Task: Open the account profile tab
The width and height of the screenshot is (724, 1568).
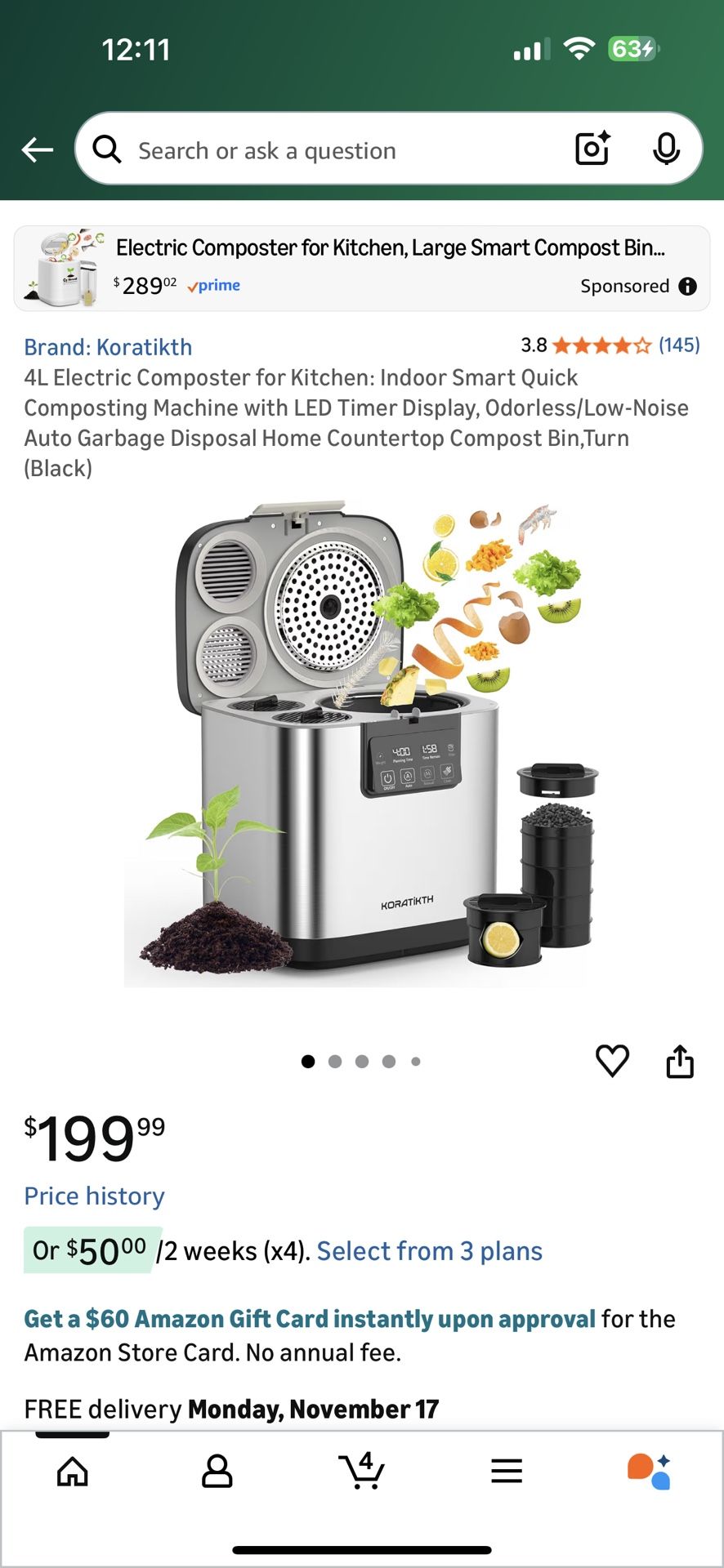Action: (x=217, y=1472)
